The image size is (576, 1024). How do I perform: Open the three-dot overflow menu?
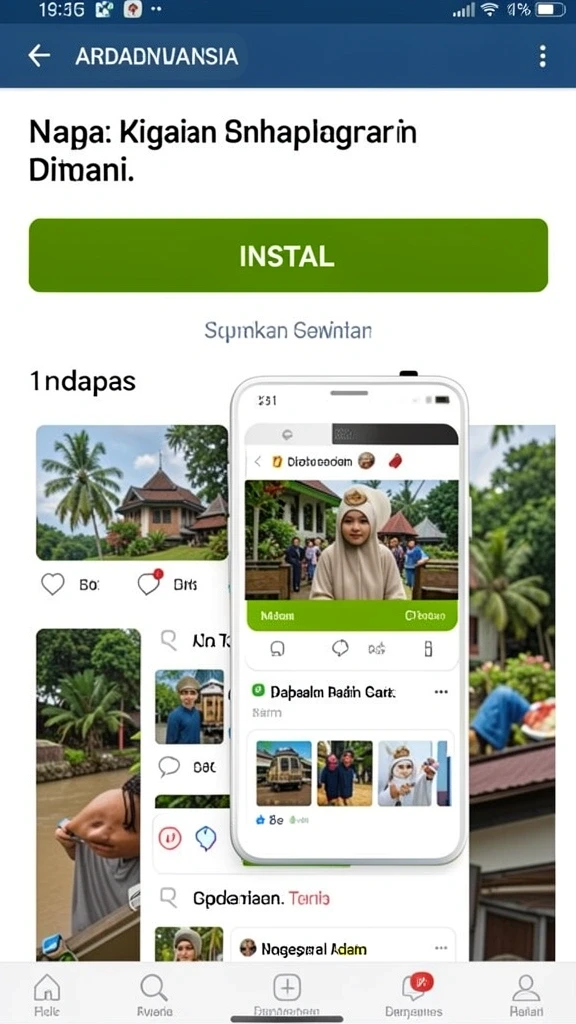(542, 56)
